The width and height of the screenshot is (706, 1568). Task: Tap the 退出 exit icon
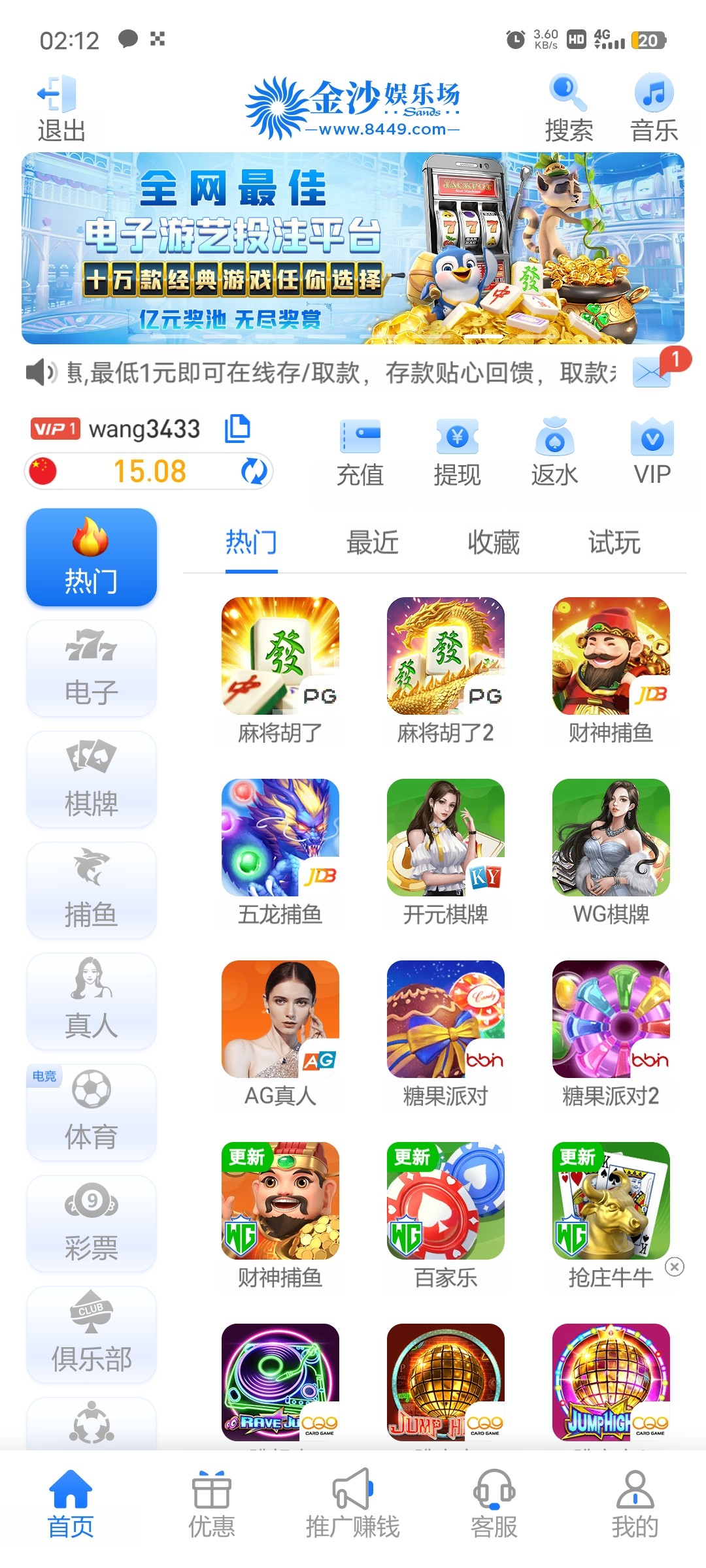click(x=60, y=108)
